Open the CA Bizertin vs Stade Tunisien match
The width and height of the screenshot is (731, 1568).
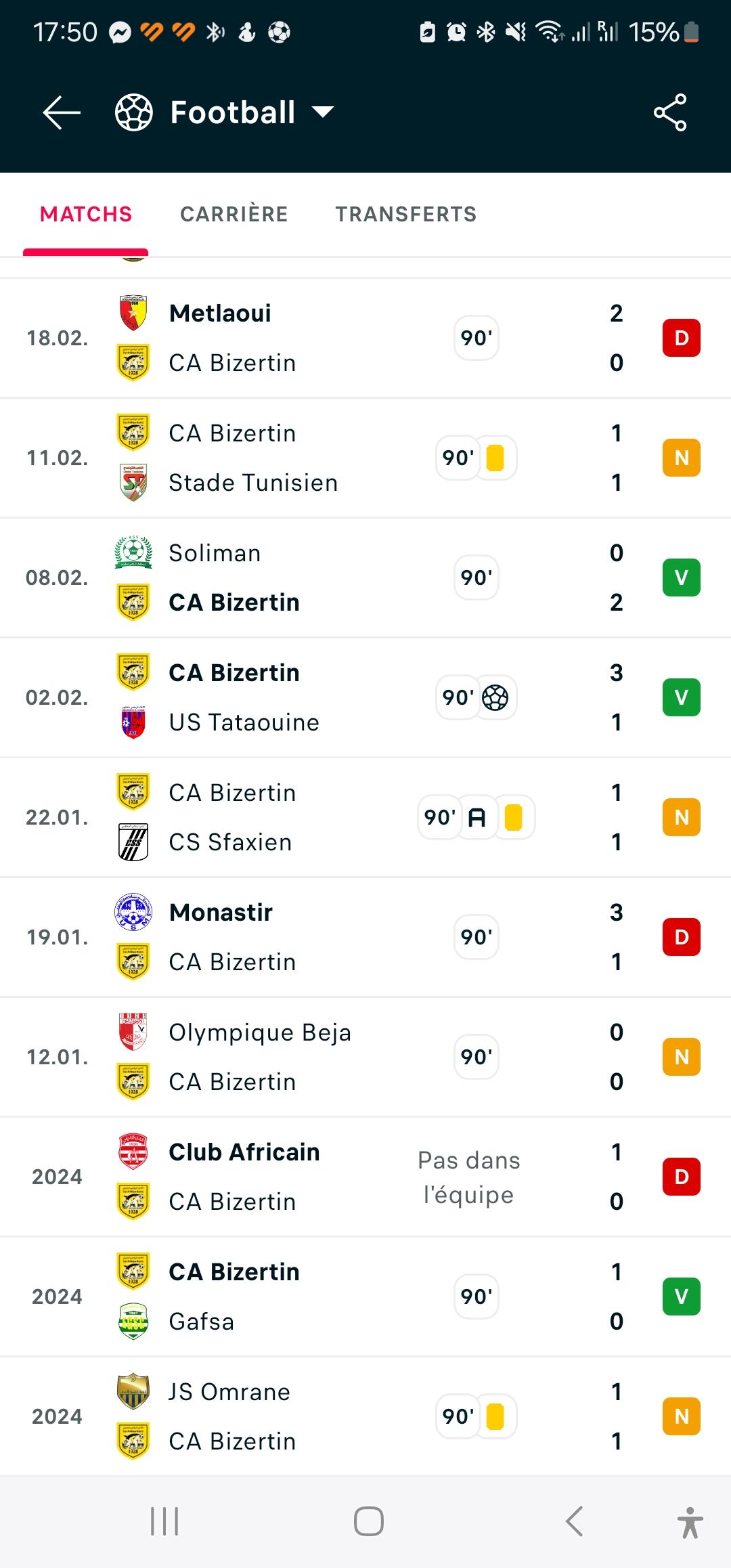[365, 458]
